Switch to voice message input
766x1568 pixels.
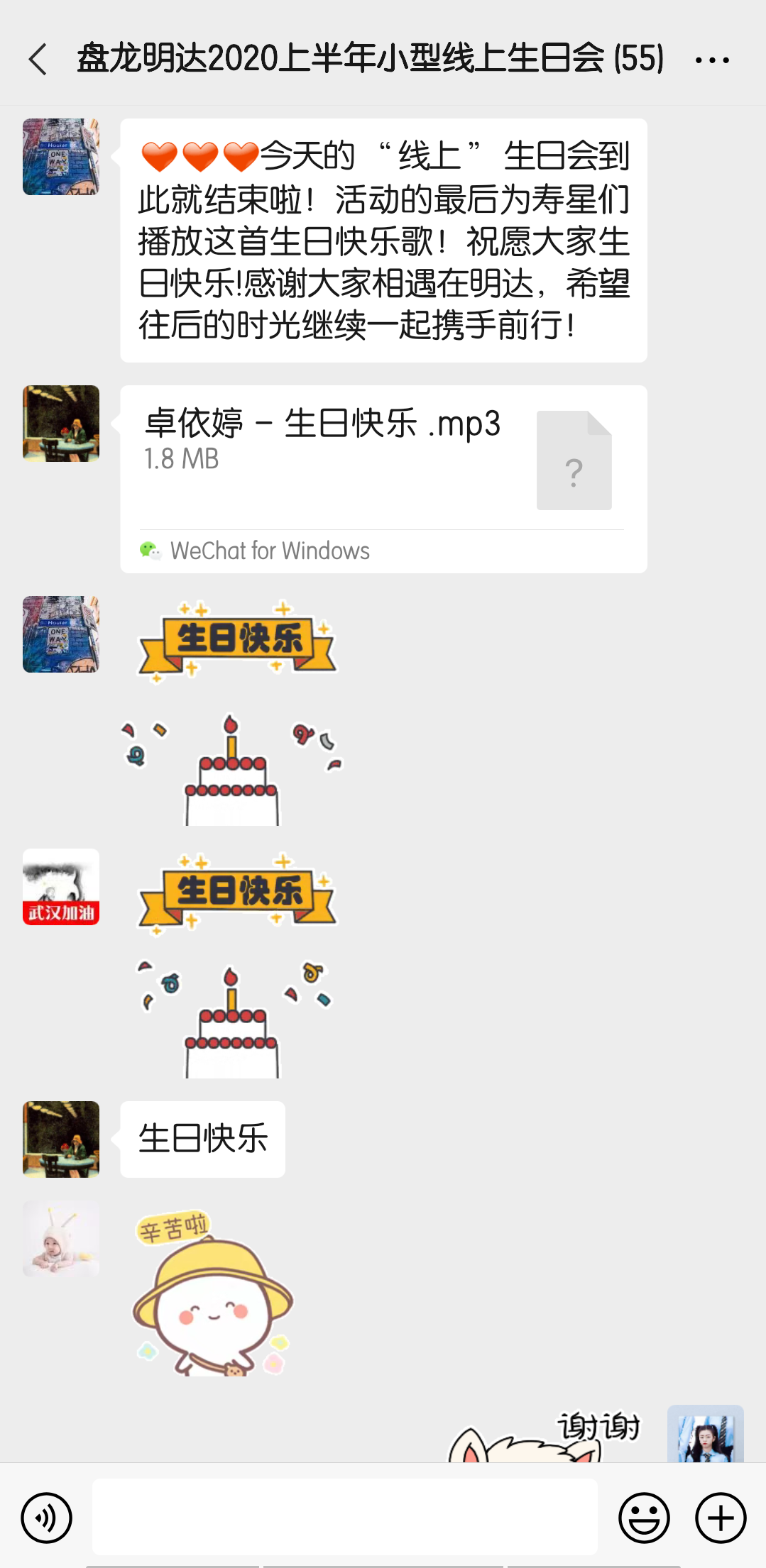(47, 1518)
